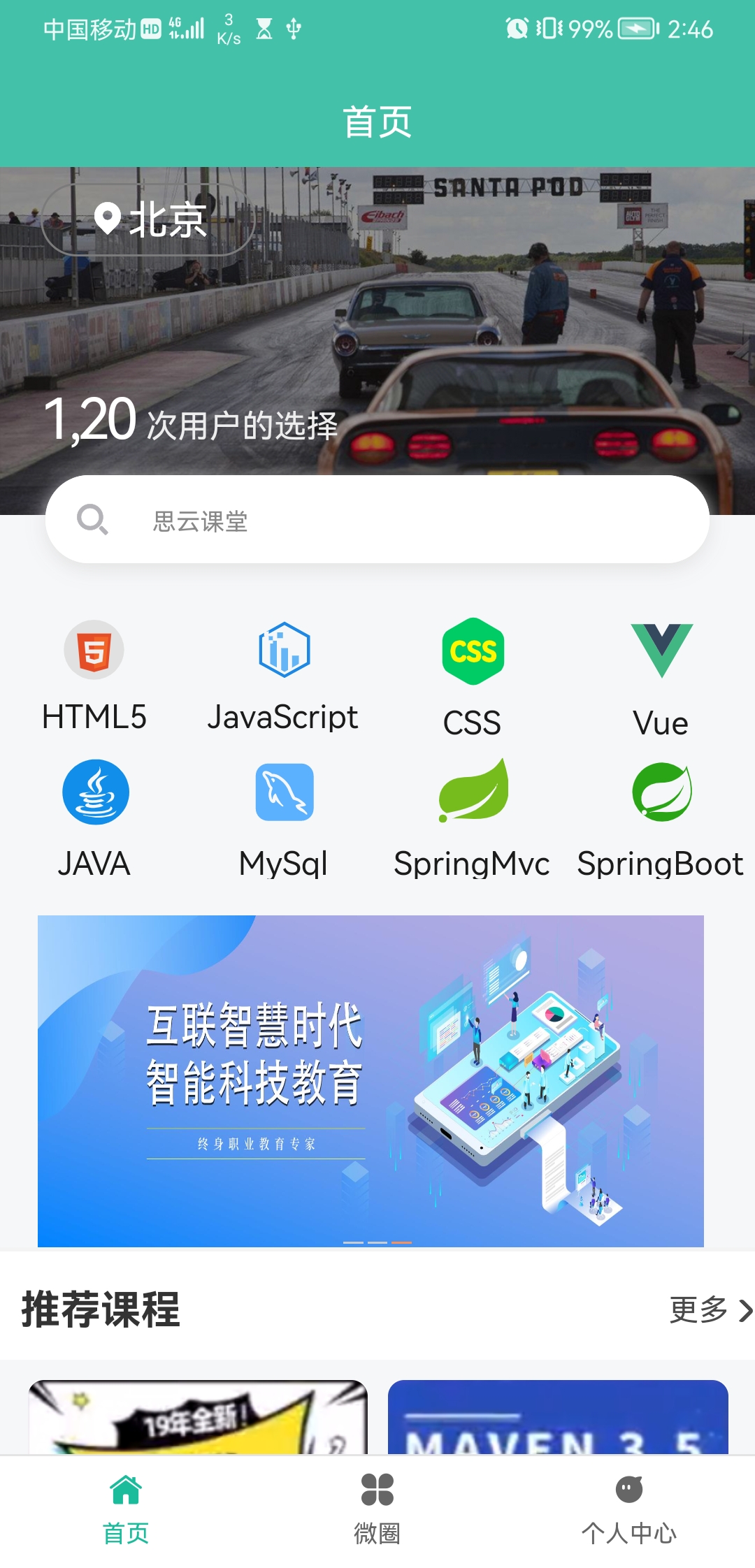Open the 19年全新 course card
This screenshot has width=755, height=1568.
pos(198,1417)
